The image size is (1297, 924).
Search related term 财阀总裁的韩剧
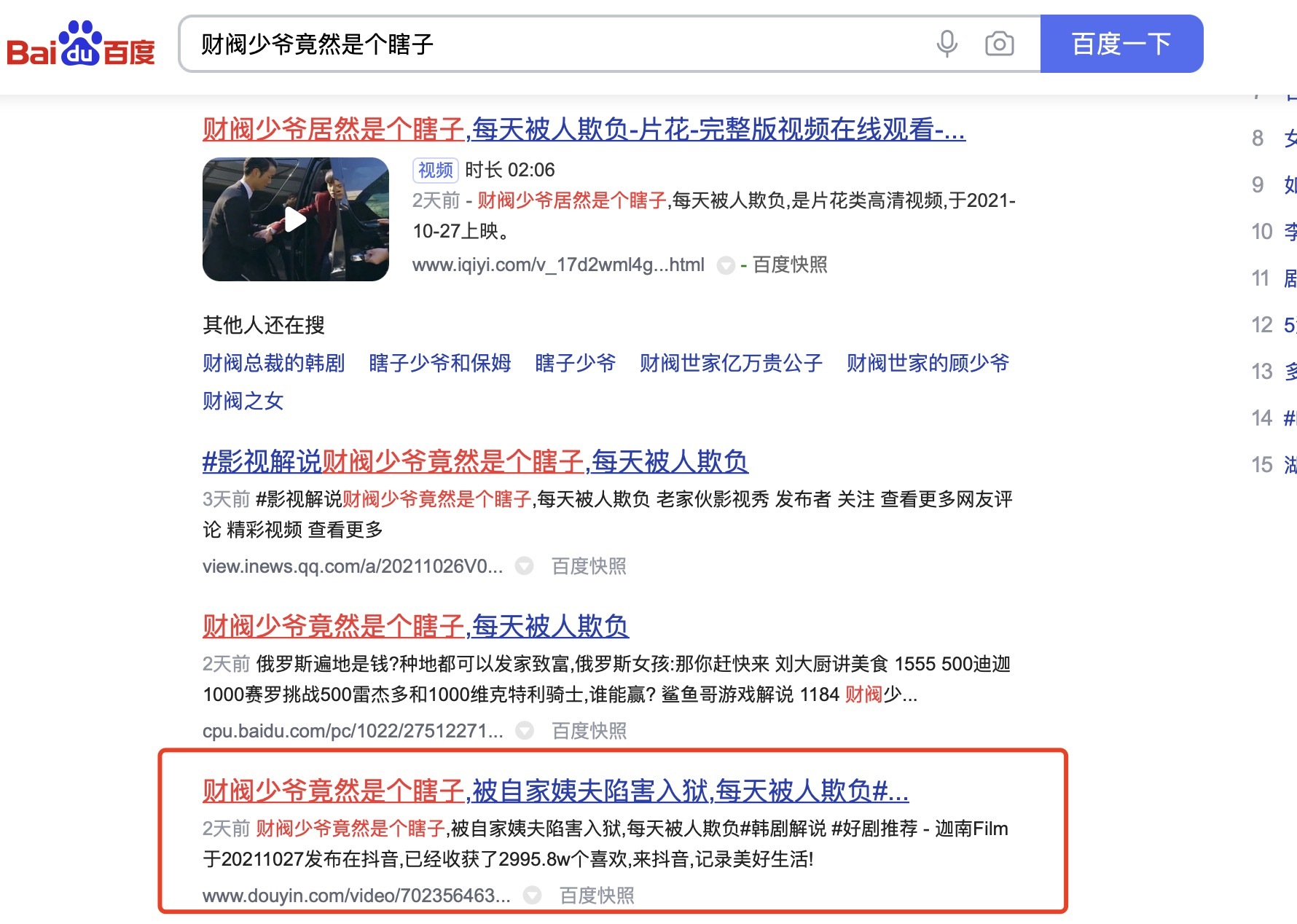click(x=273, y=363)
